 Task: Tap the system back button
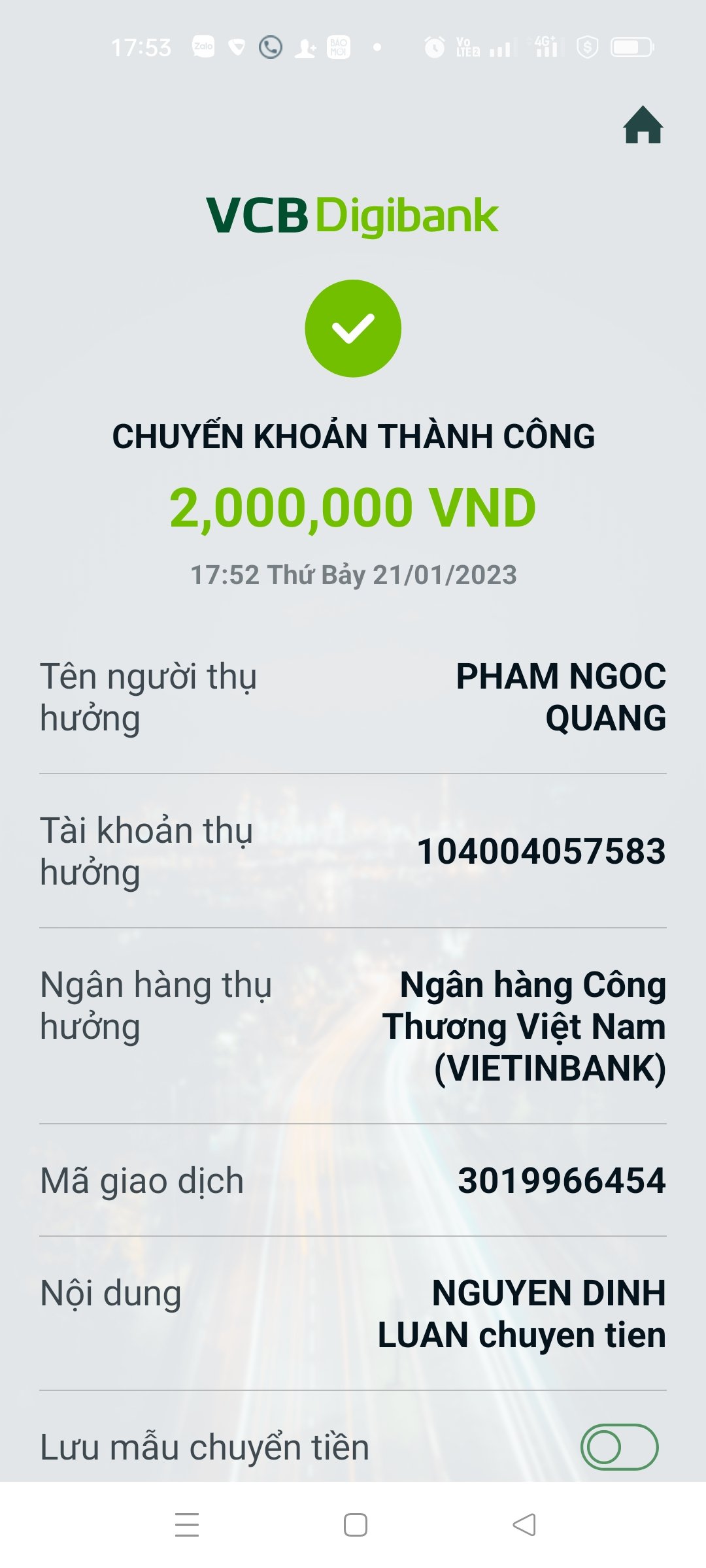(524, 1525)
